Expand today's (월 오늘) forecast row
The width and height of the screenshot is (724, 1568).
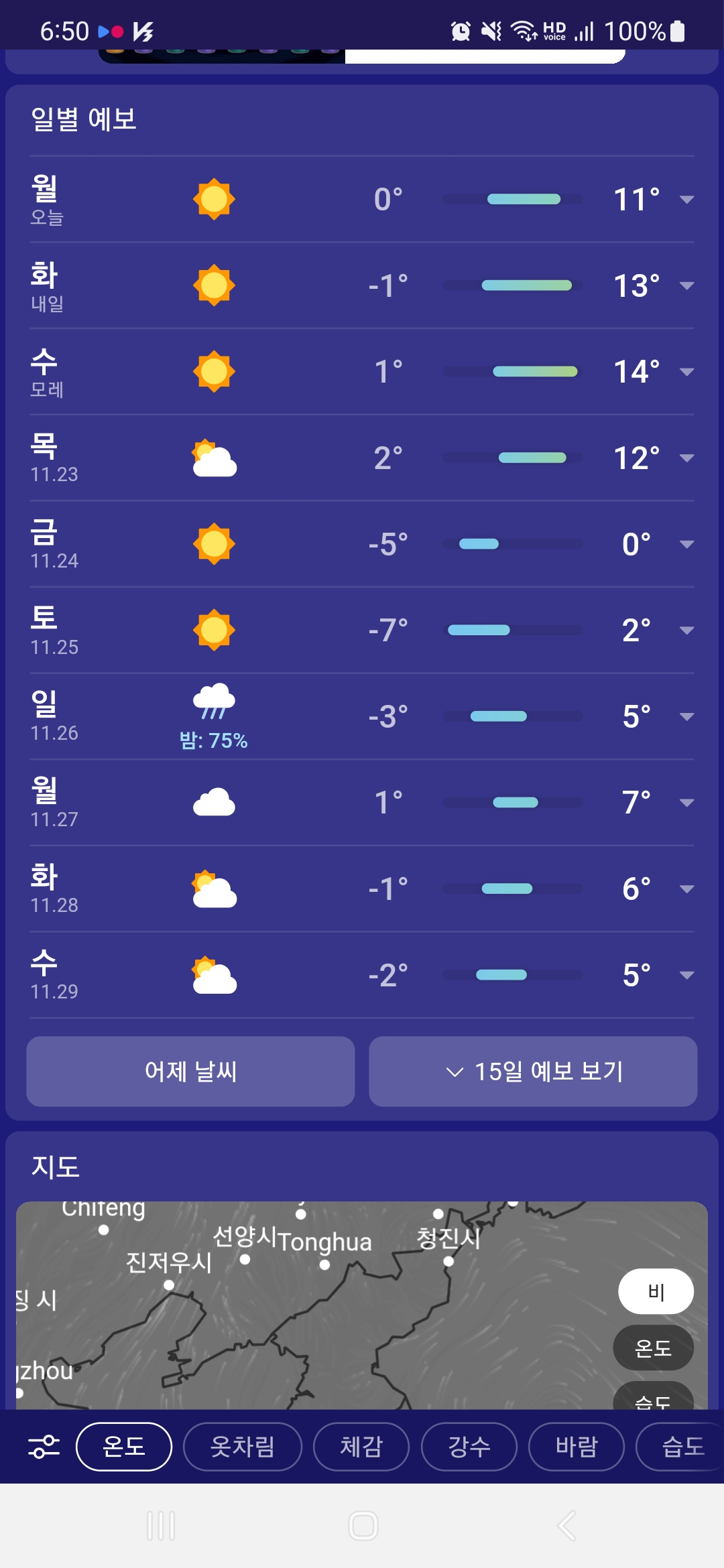pos(362,200)
